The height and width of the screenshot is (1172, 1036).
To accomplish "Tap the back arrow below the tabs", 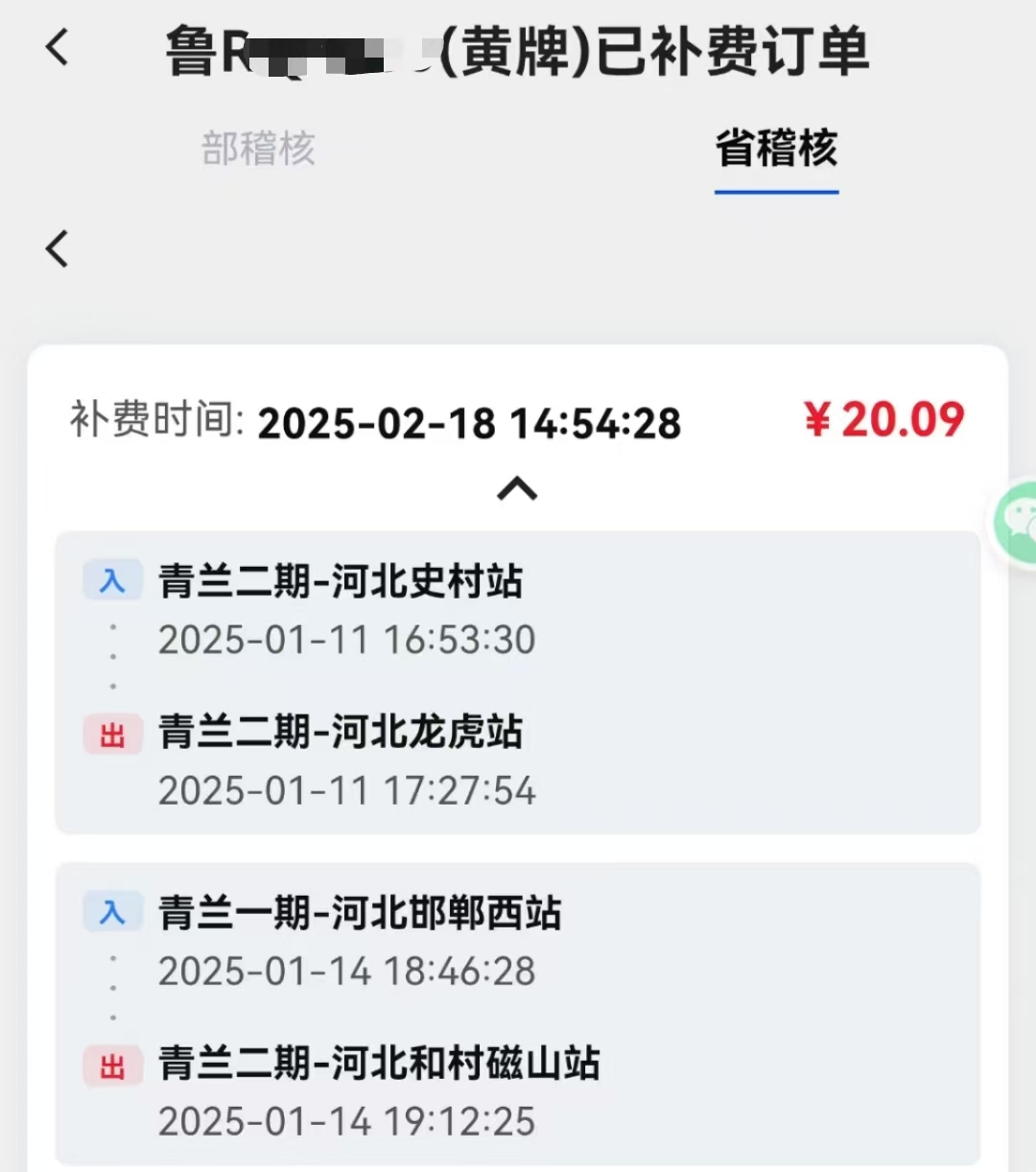I will point(58,249).
